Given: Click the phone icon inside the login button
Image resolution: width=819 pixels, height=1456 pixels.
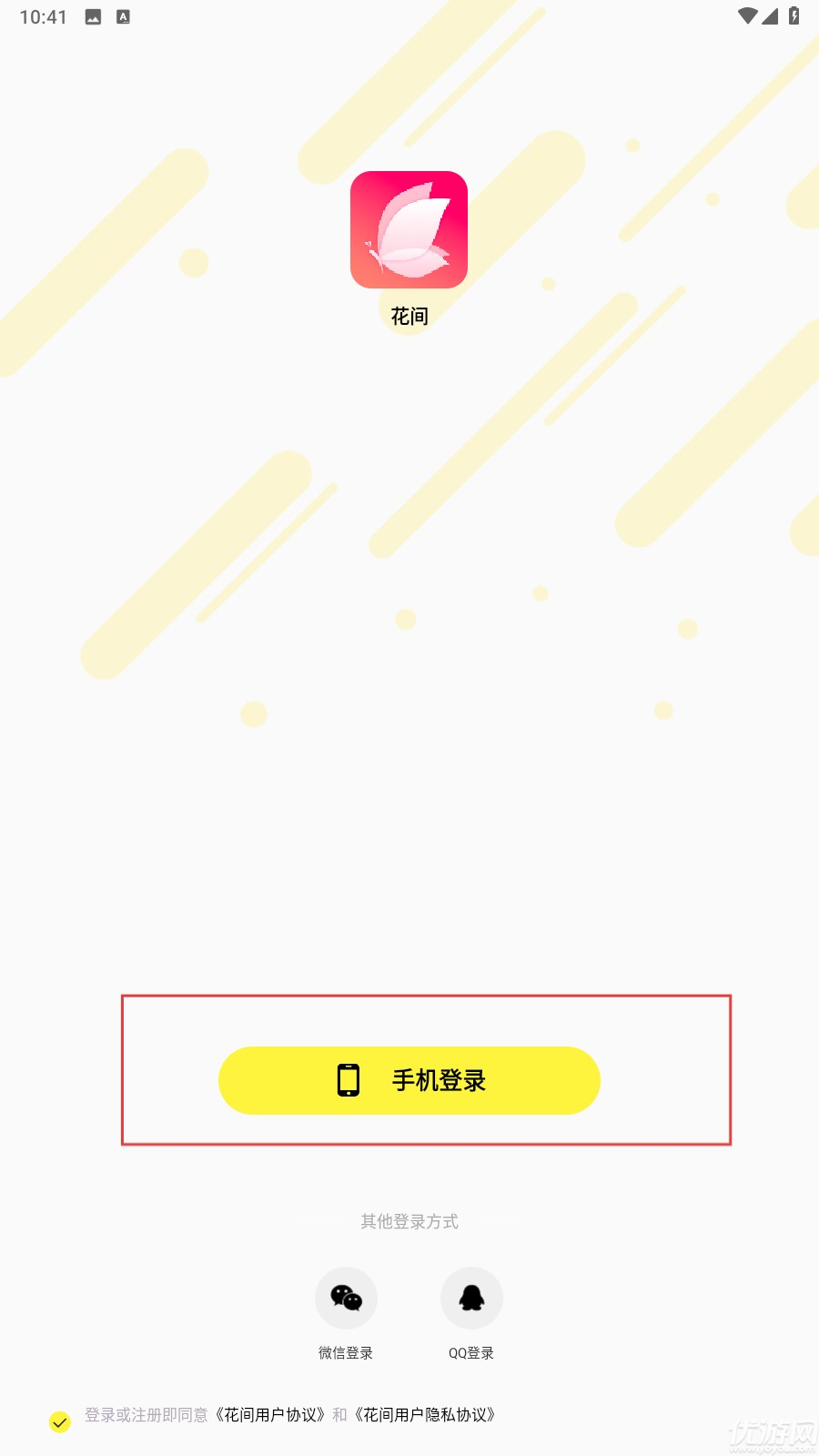Looking at the screenshot, I should click(347, 1079).
